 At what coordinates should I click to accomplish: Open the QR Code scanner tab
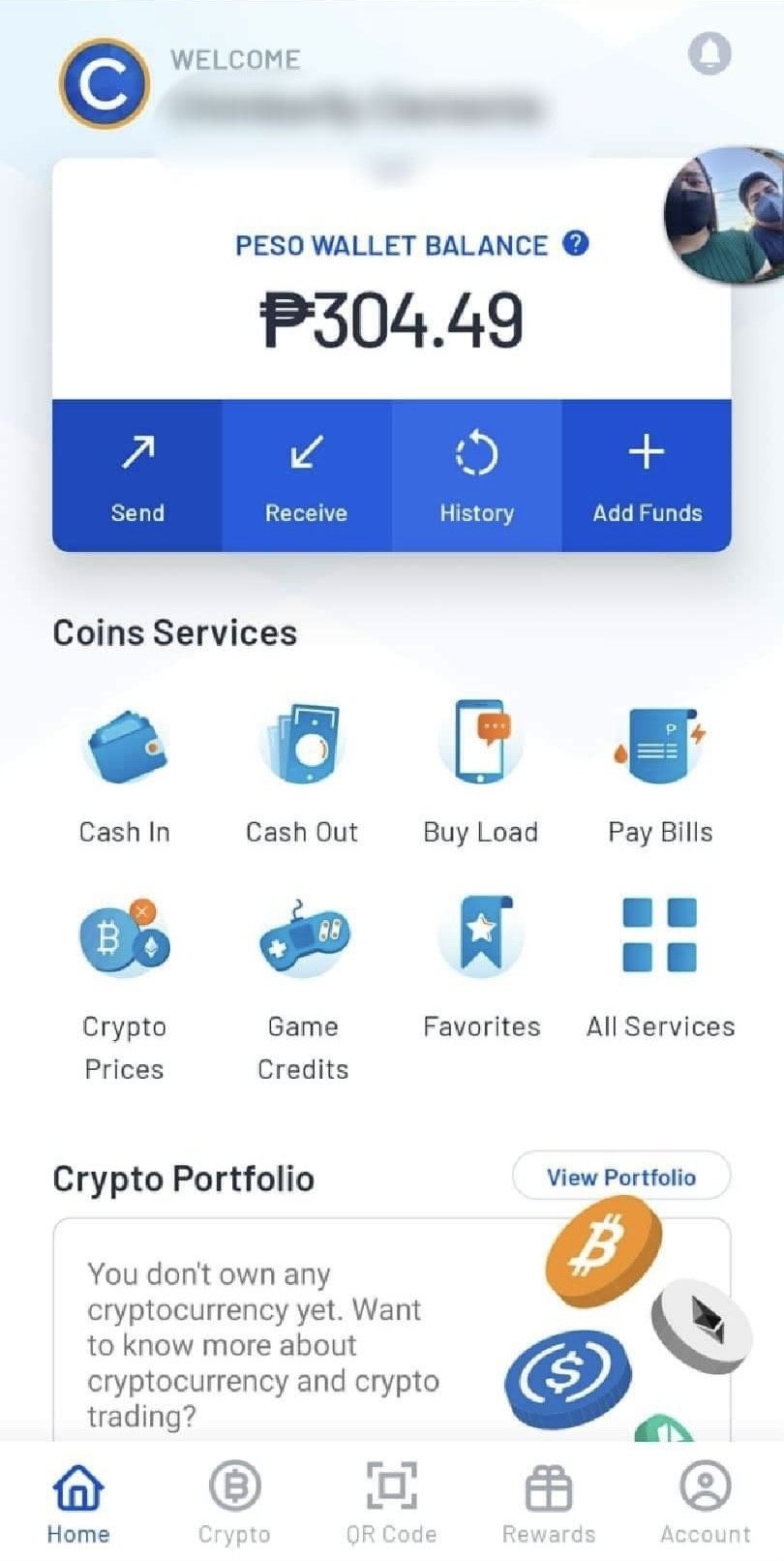391,1501
